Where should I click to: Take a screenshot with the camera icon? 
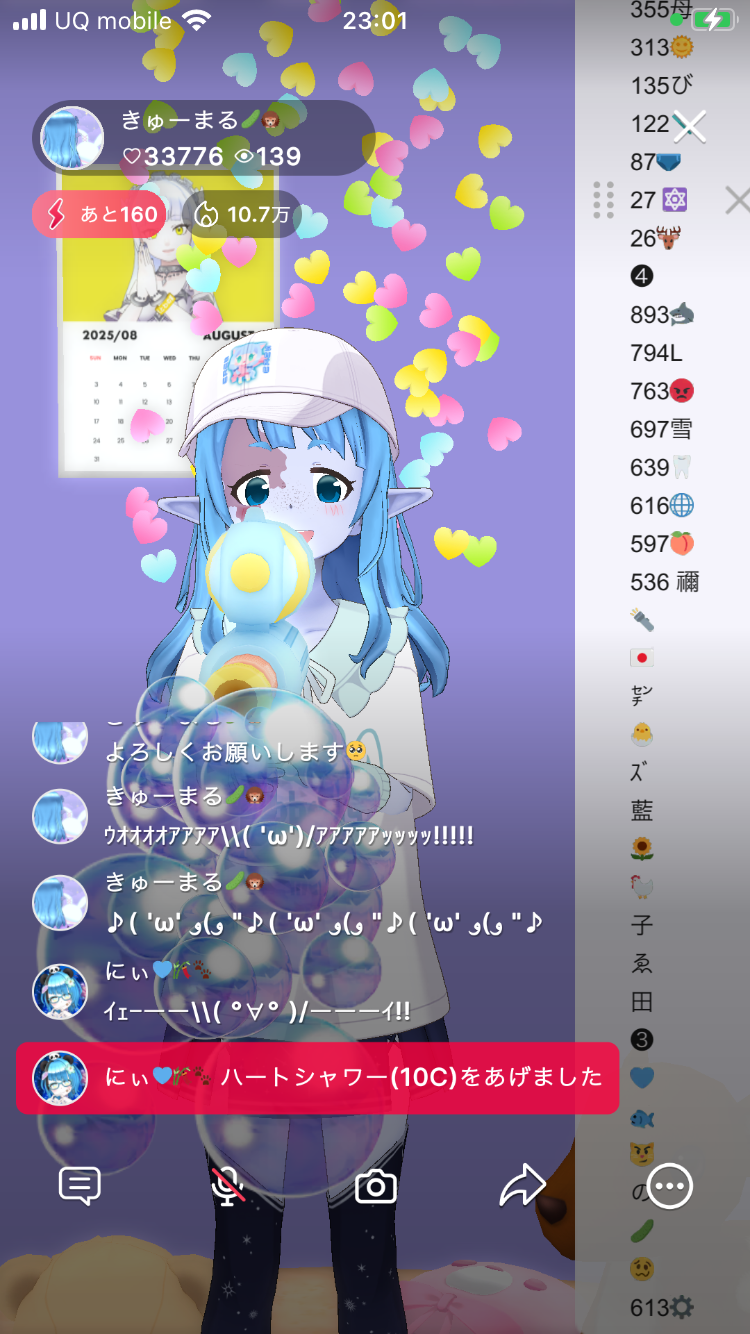(376, 1187)
